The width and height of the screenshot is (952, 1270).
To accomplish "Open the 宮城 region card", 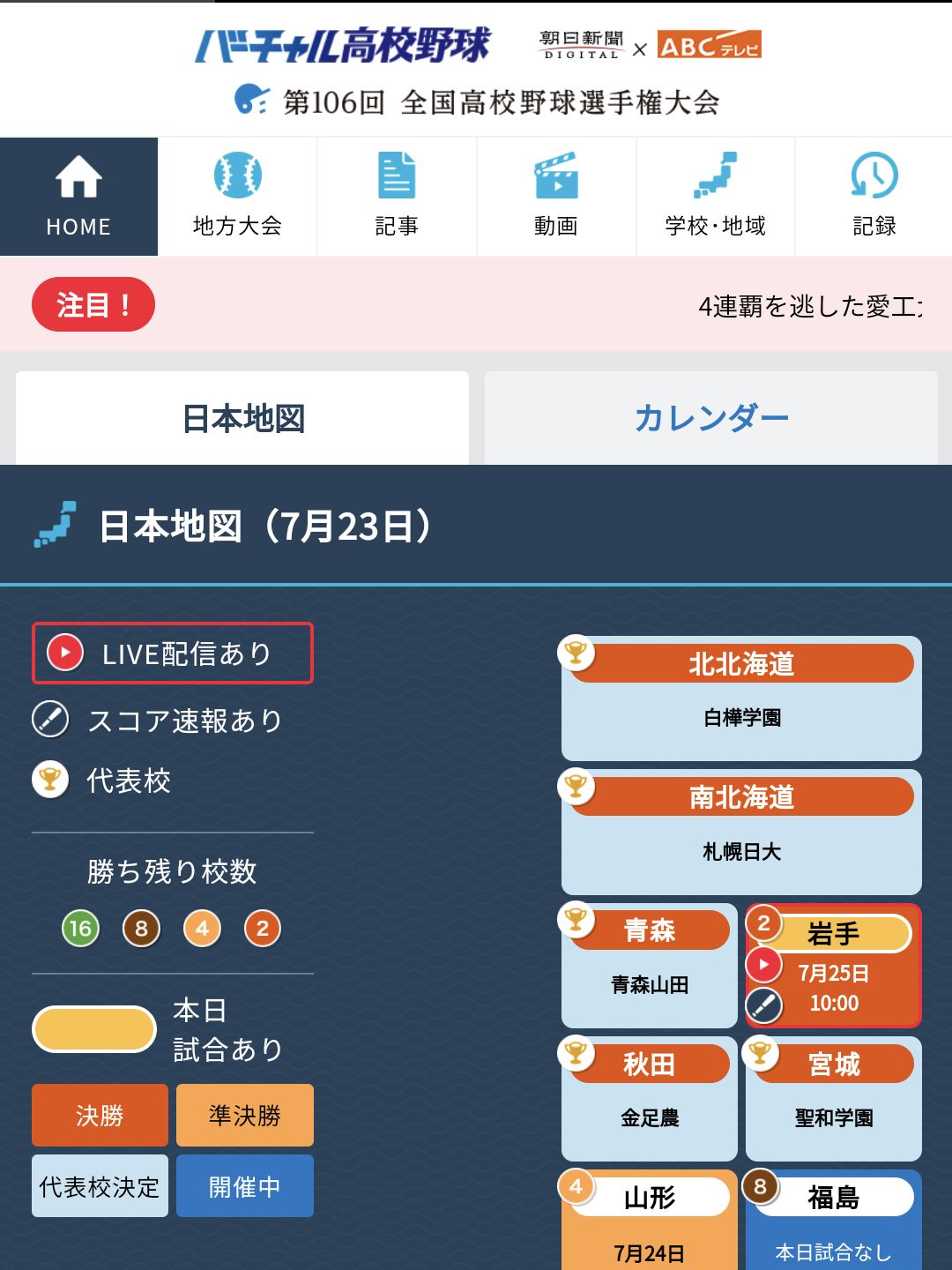I will 833,1098.
